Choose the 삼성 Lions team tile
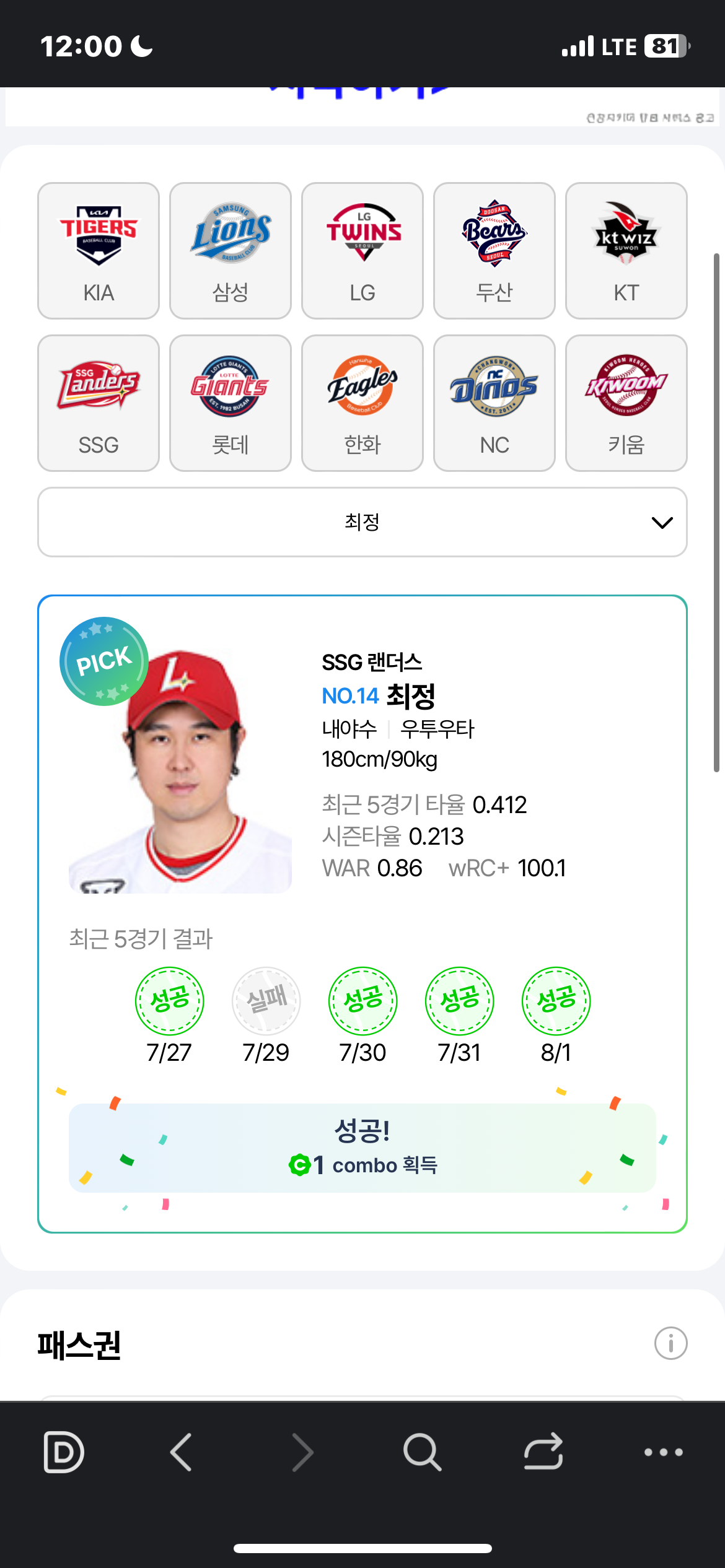 pos(231,251)
